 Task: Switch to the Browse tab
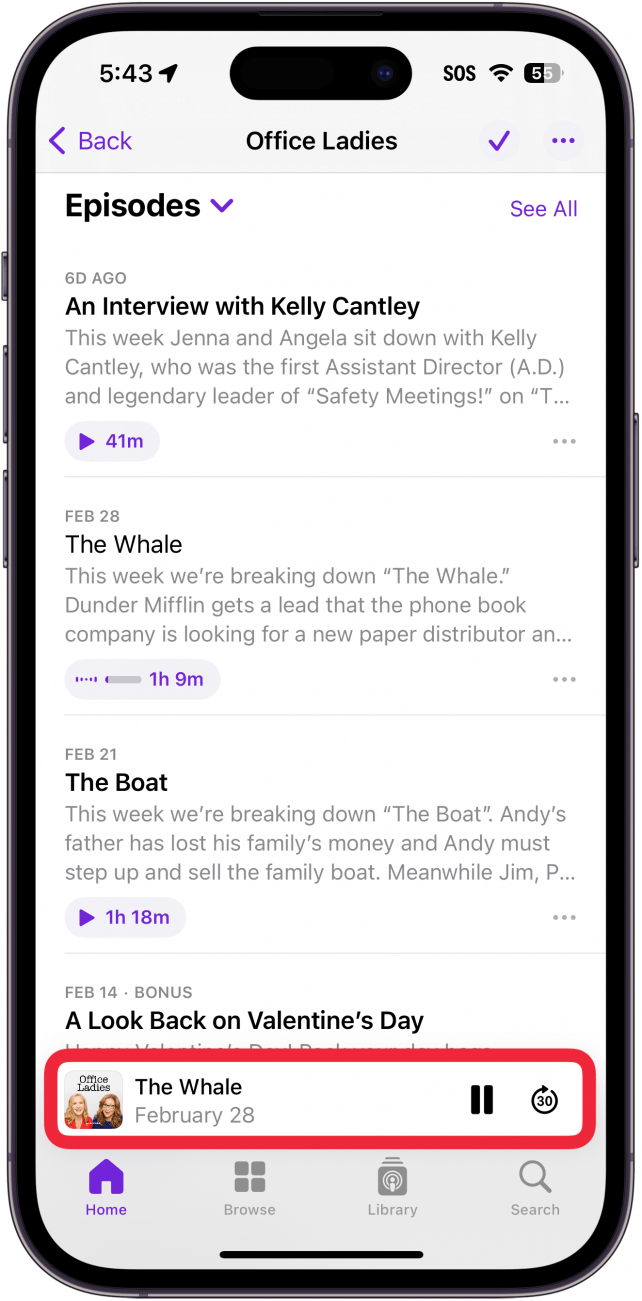[249, 1188]
